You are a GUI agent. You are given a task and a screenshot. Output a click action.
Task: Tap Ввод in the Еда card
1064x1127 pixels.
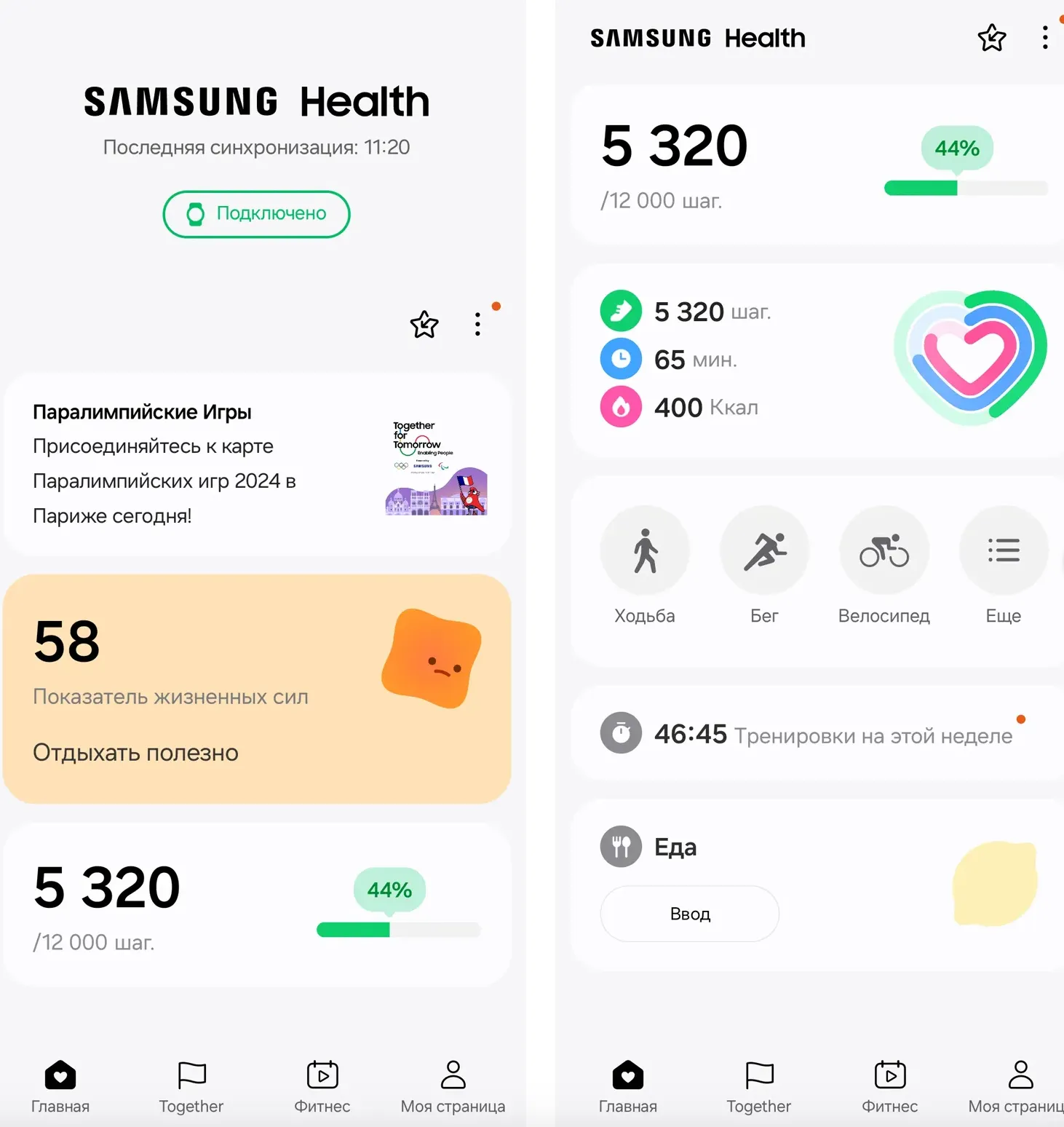[689, 914]
